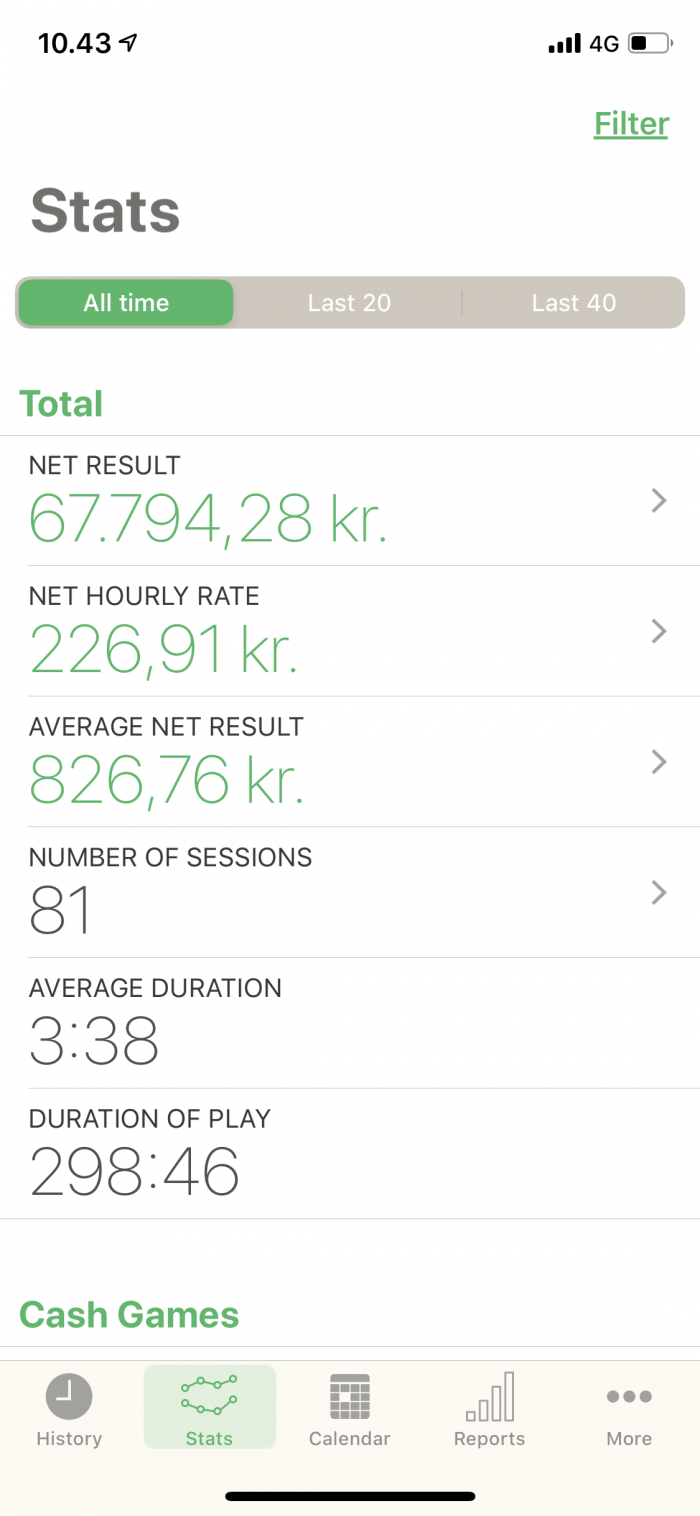Open the Filter link
The width and height of the screenshot is (700, 1516).
click(x=631, y=124)
